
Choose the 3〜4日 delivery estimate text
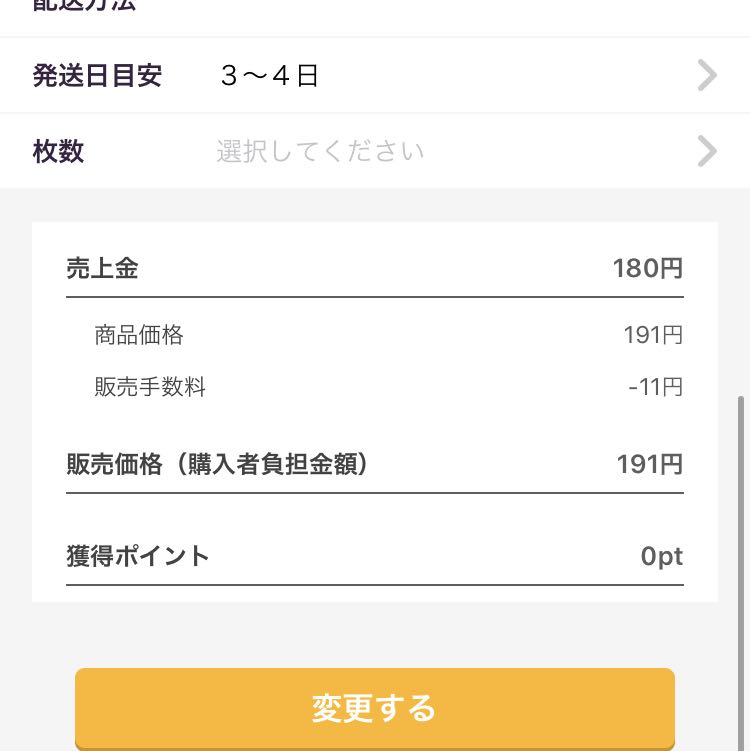[268, 75]
